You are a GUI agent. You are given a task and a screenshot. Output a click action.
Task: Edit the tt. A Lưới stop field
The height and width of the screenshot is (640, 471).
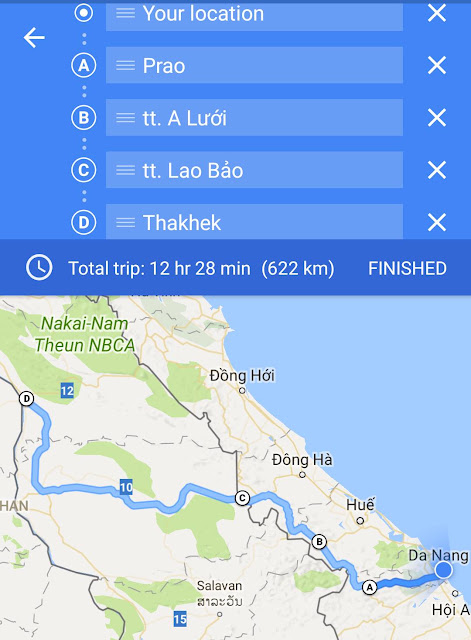tap(254, 118)
